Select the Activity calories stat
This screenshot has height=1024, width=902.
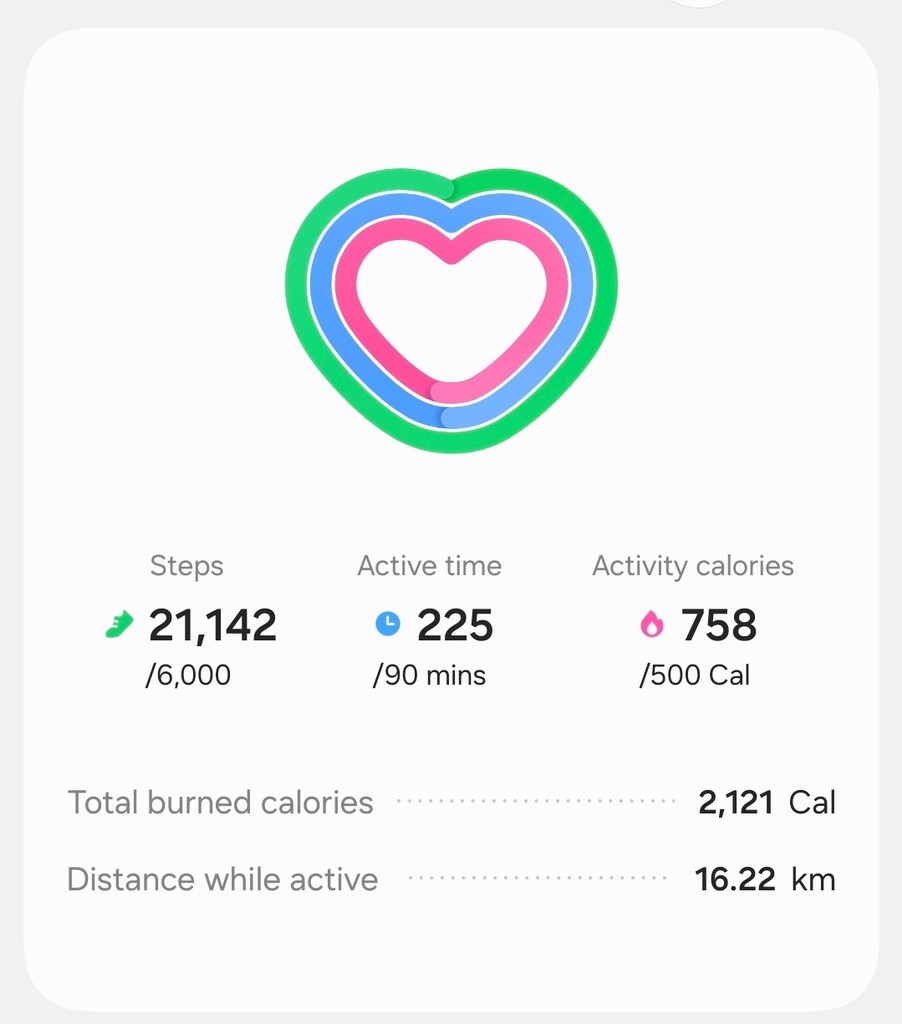pyautogui.click(x=693, y=624)
